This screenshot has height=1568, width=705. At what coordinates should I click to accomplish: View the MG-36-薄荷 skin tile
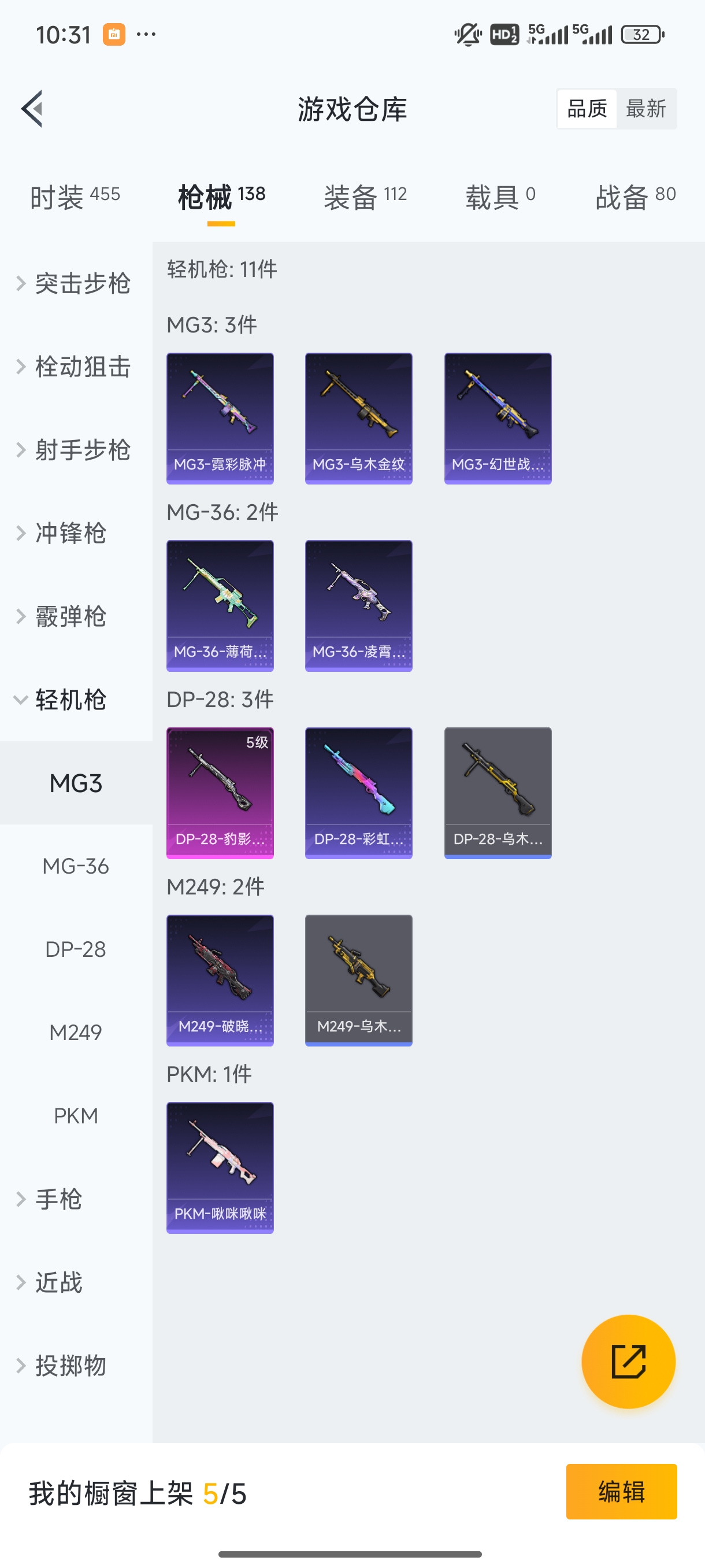coord(220,606)
